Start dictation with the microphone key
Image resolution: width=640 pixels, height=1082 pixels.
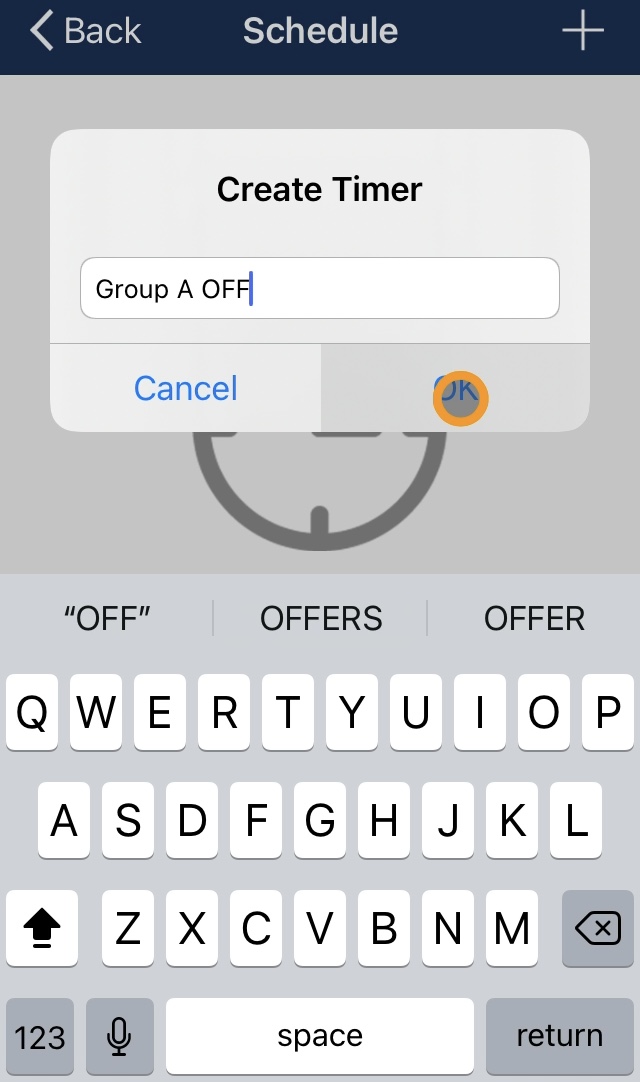(119, 1036)
